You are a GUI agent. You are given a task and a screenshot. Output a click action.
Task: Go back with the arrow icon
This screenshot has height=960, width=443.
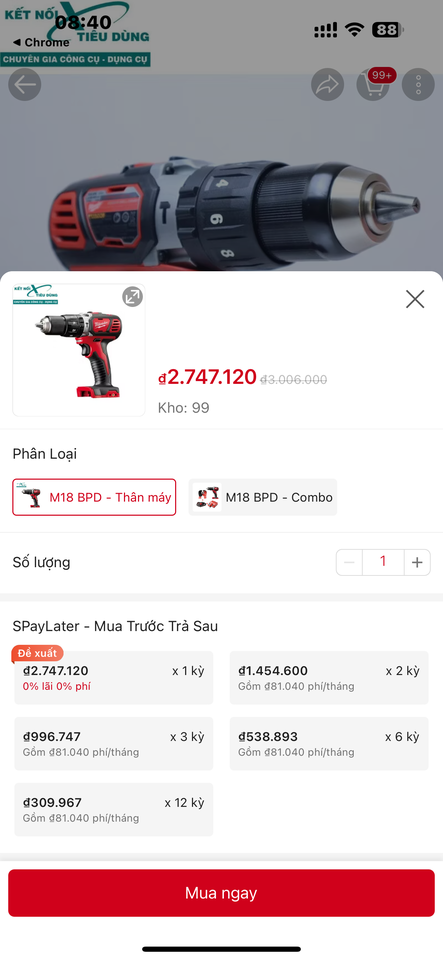pyautogui.click(x=24, y=84)
